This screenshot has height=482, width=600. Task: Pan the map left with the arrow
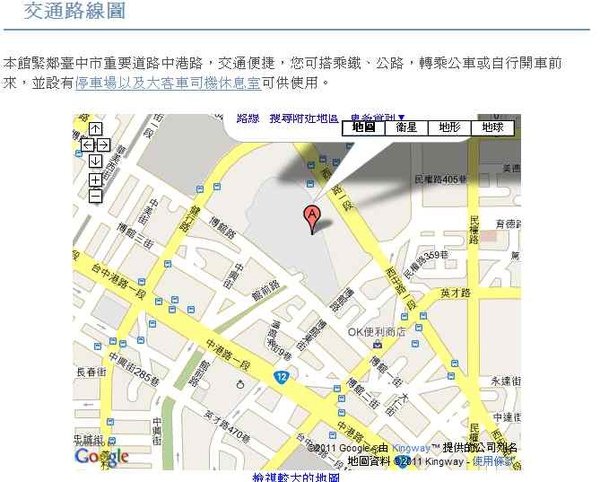click(86, 145)
